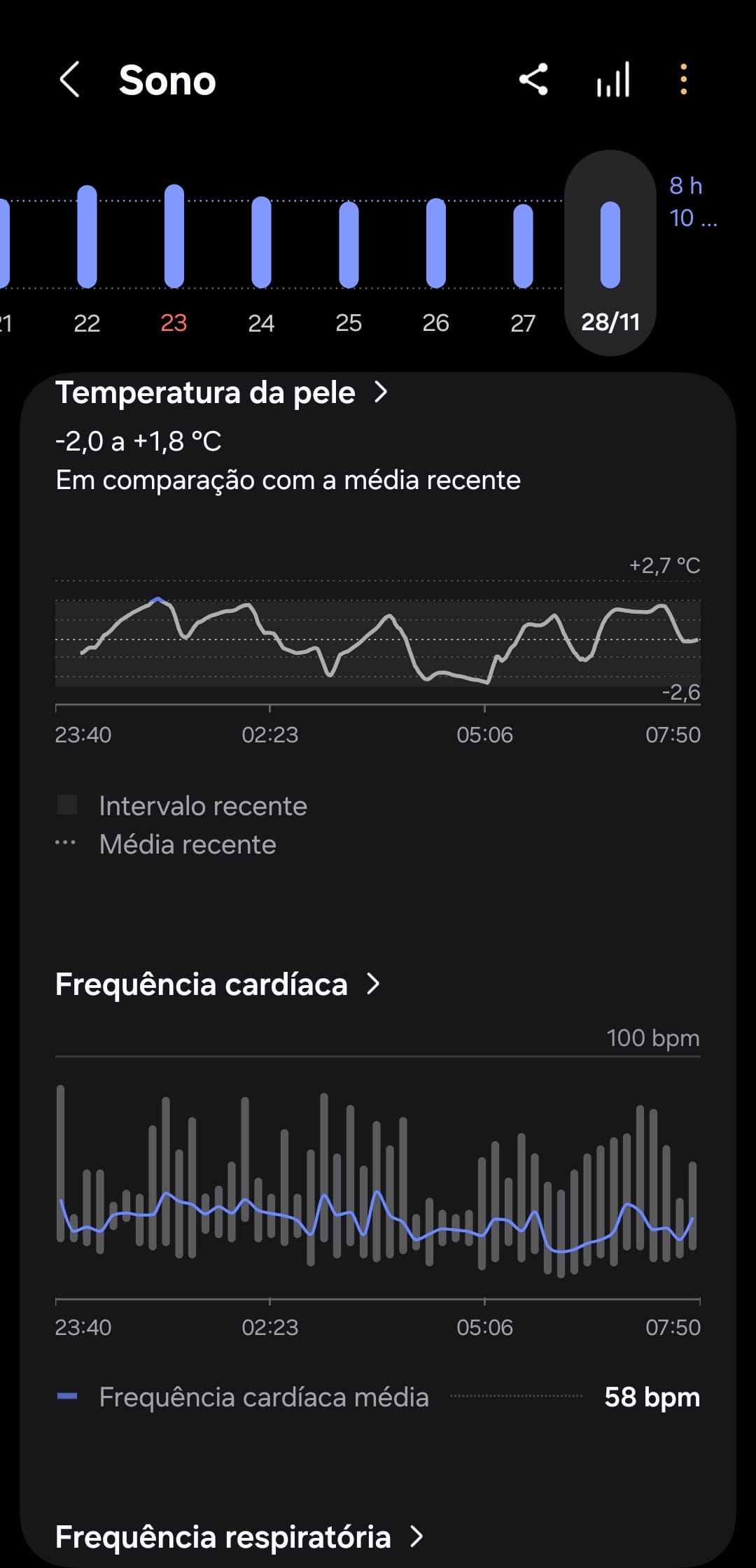Share the sleep data

[x=533, y=80]
